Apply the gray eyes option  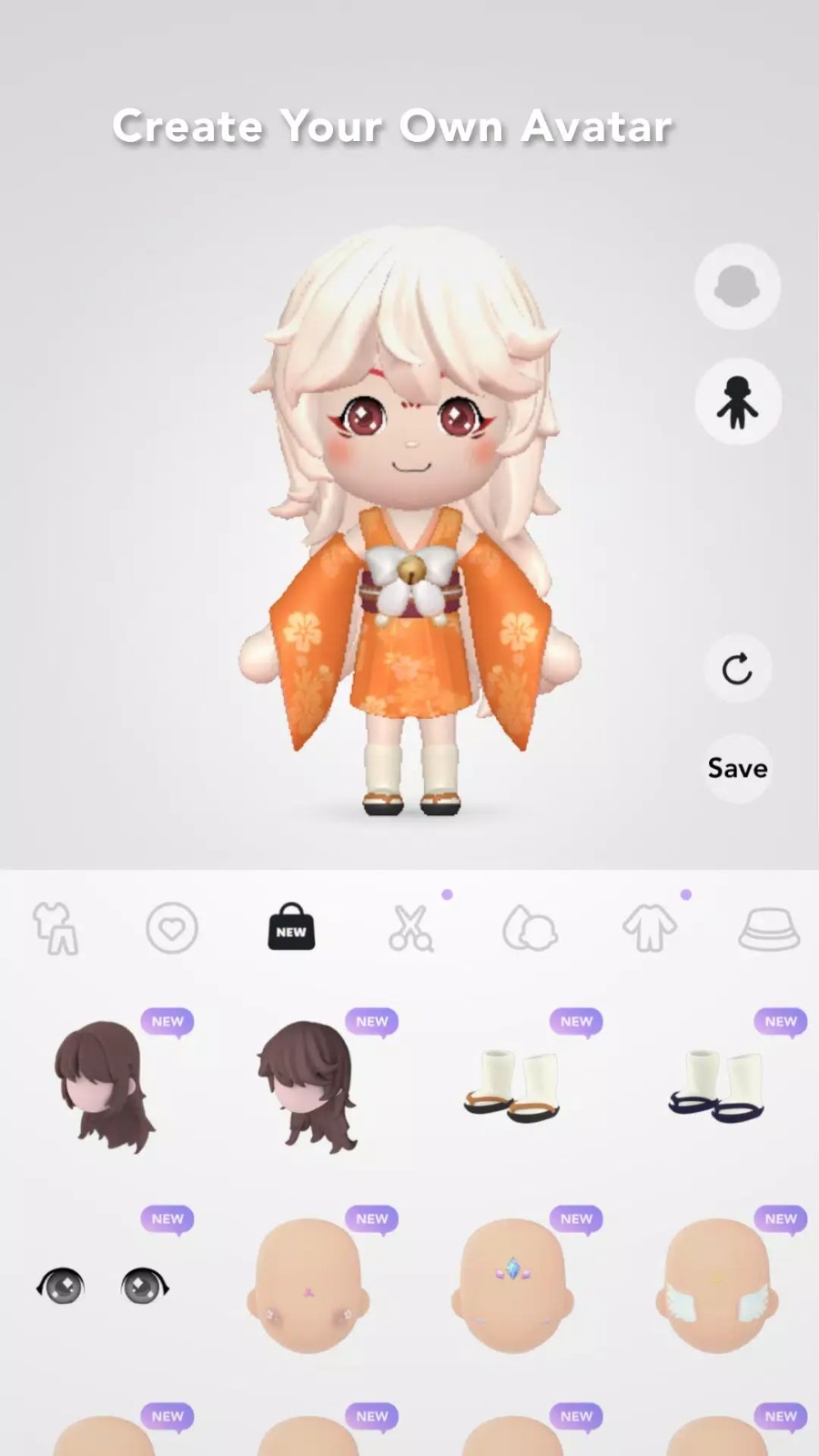click(104, 1285)
